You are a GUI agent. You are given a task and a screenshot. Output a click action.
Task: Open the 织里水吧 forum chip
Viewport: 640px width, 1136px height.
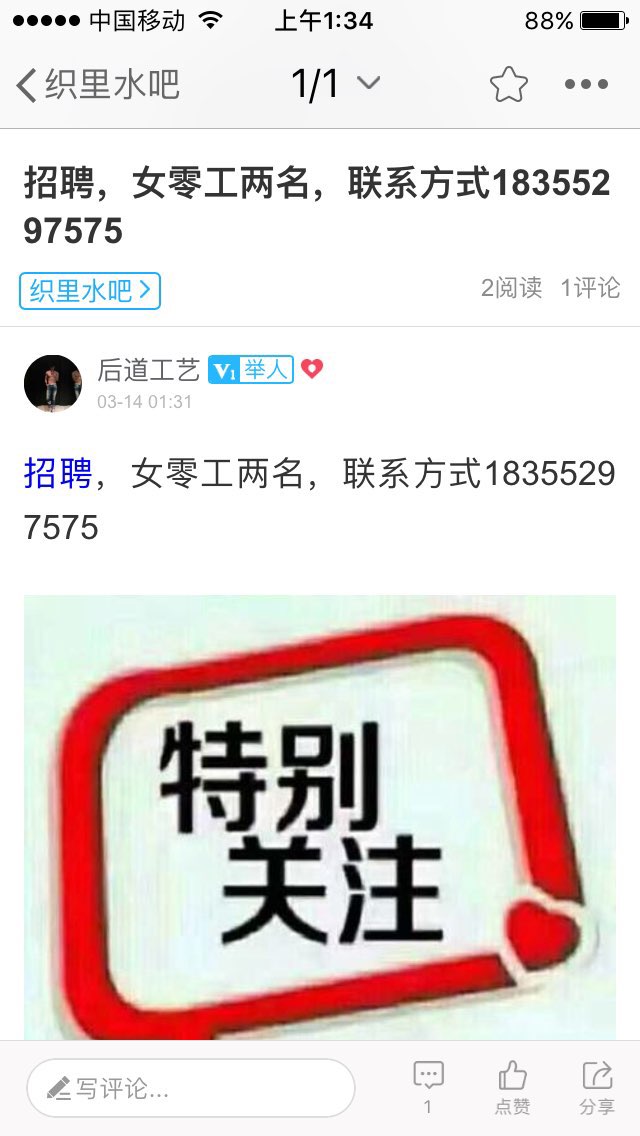(89, 291)
